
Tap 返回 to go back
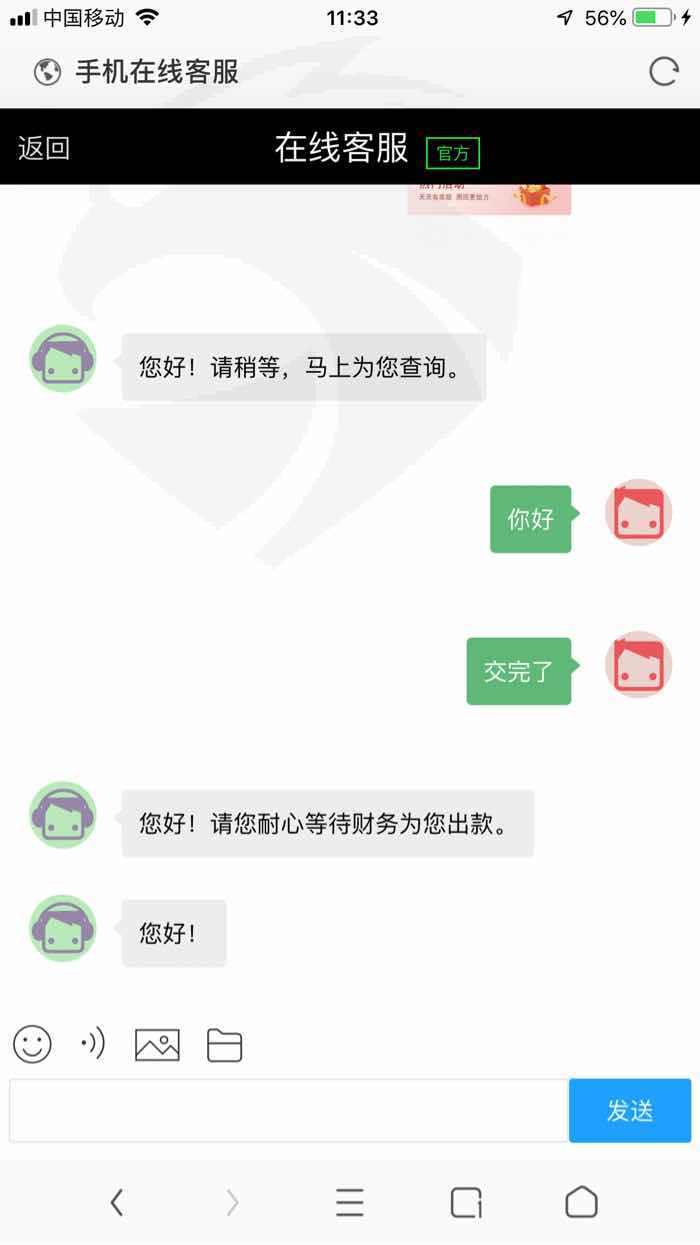(x=44, y=148)
